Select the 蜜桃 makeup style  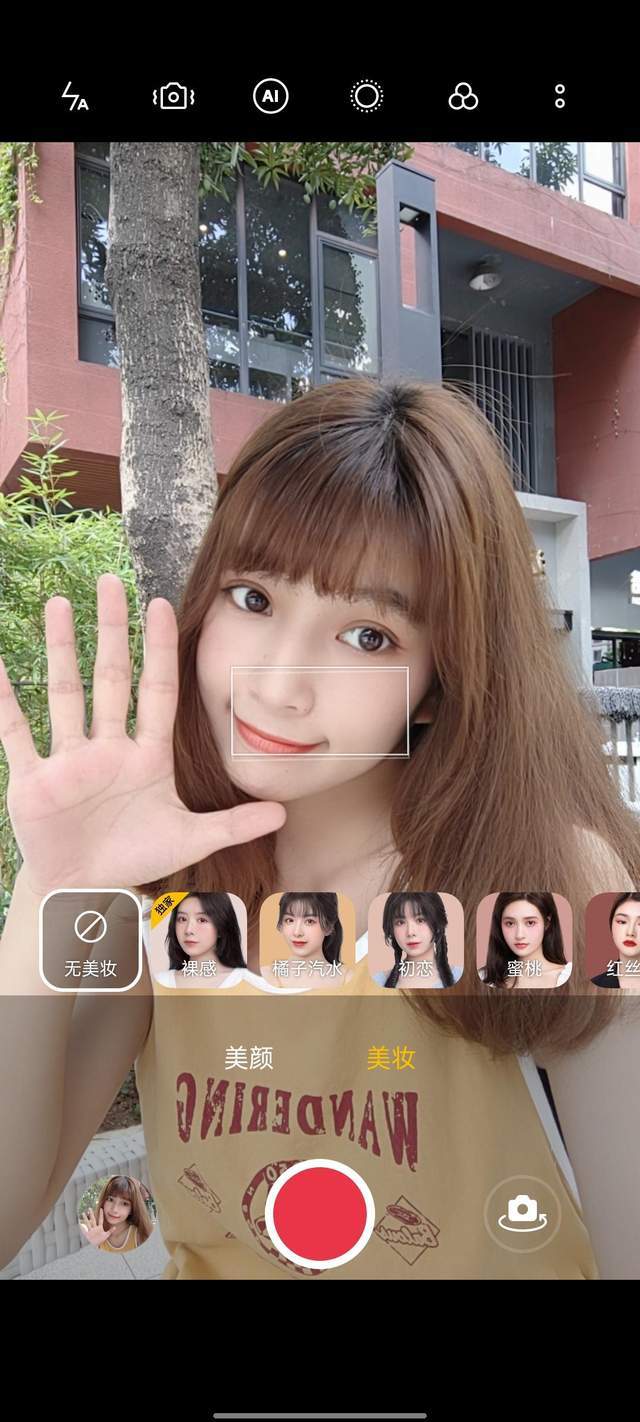pos(523,940)
